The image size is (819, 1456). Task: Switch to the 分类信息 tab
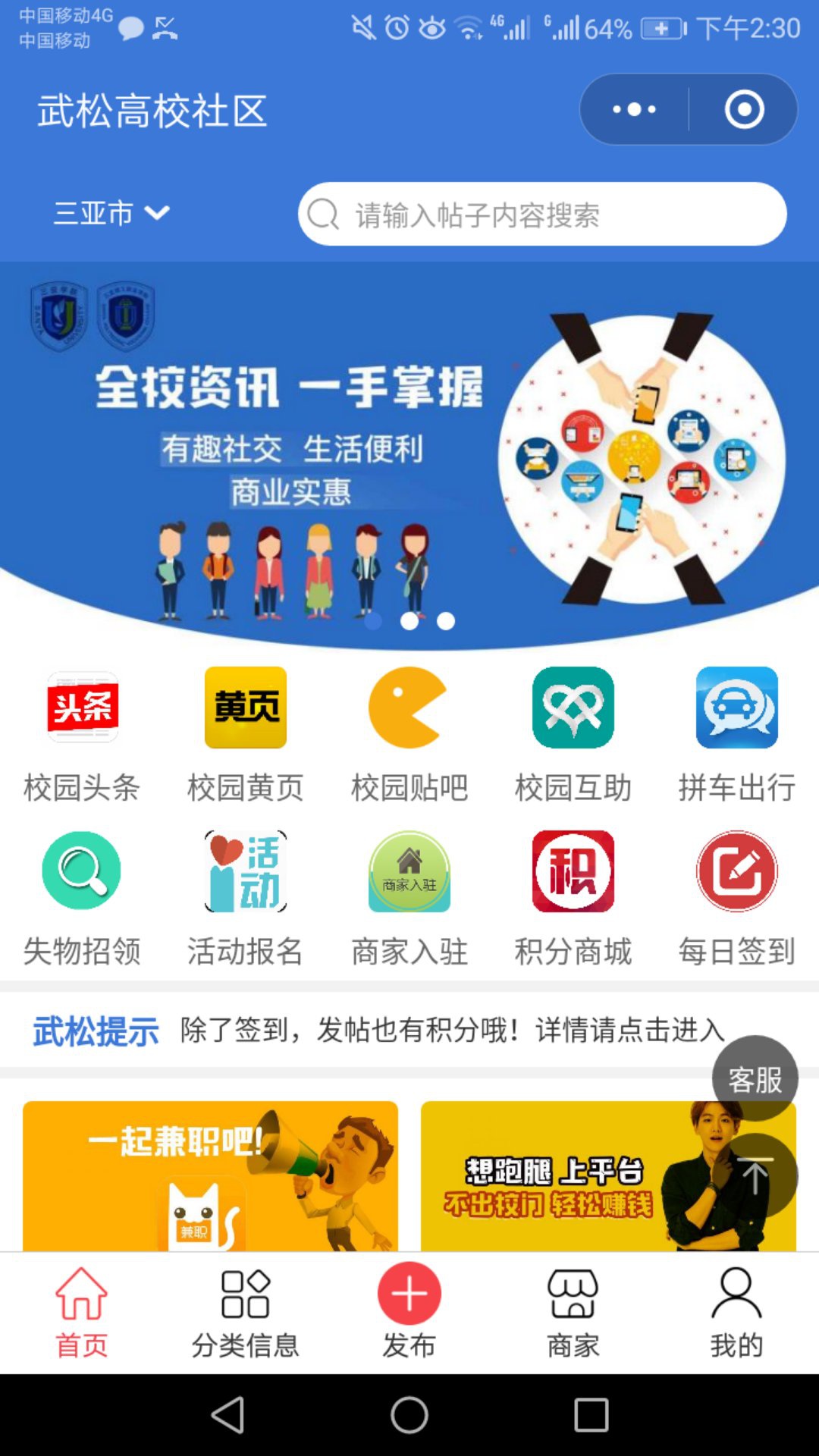(x=245, y=1312)
